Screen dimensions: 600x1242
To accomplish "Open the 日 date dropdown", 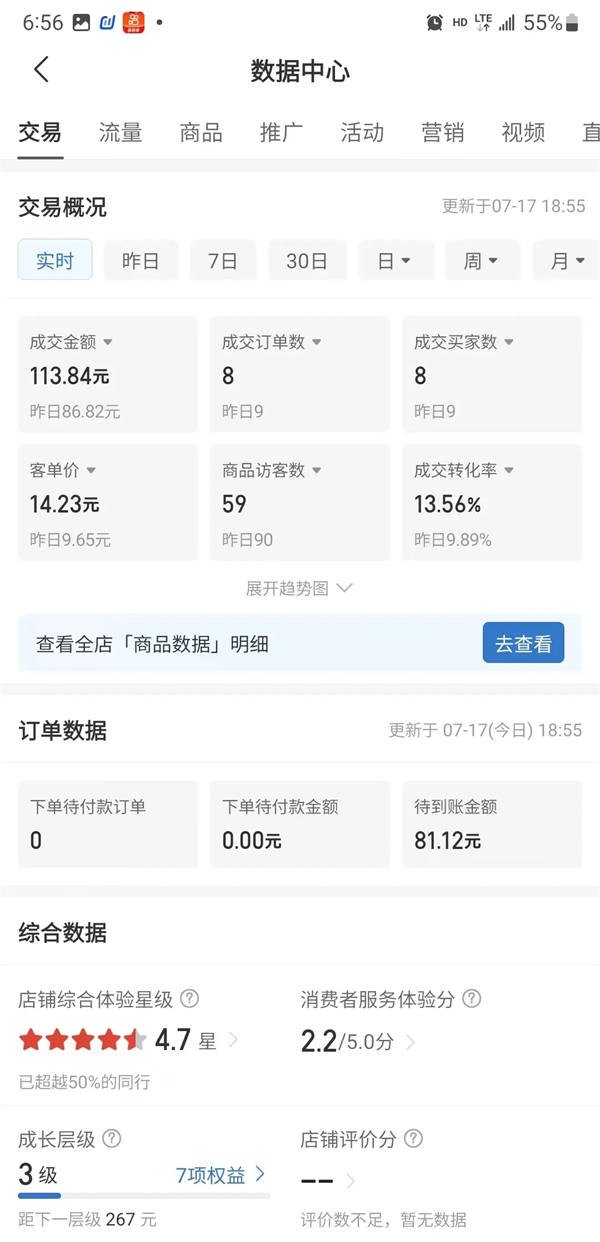I will [395, 261].
